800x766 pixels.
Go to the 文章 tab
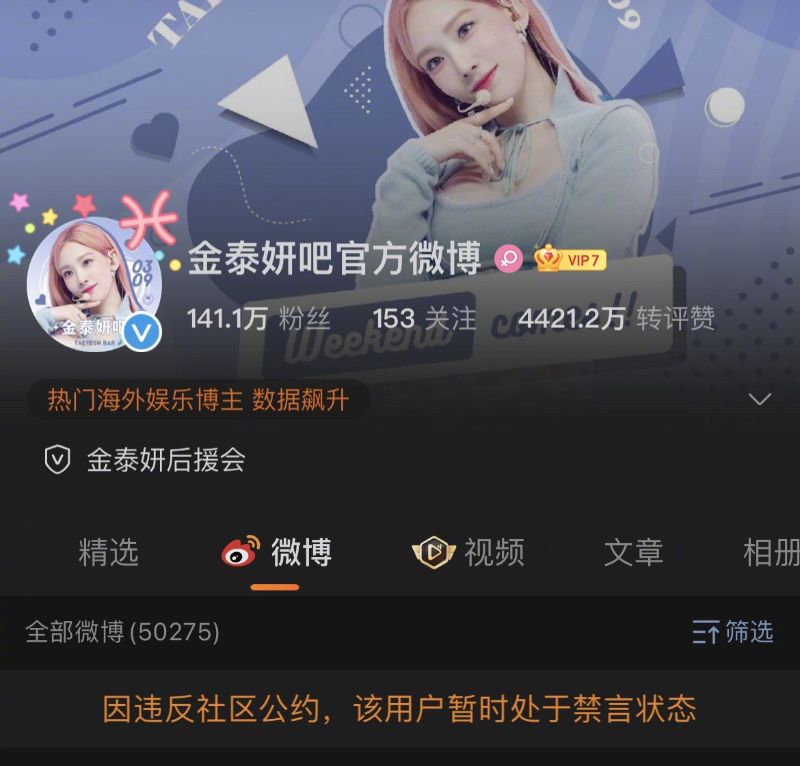point(633,552)
